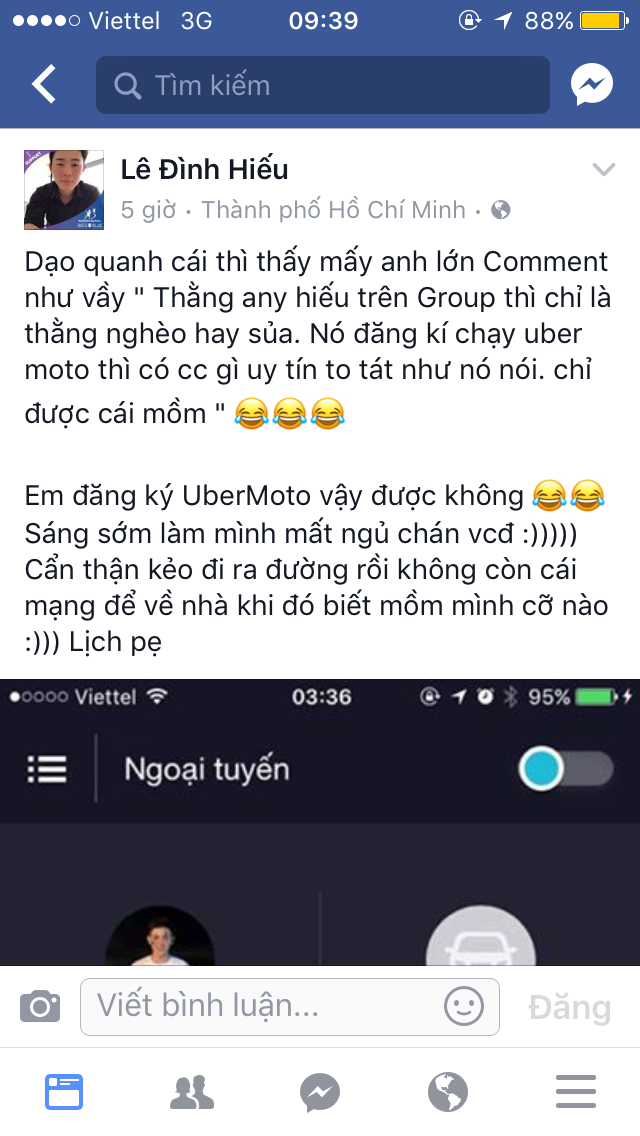This screenshot has width=640, height=1136.
Task: Tap the Viết bình luận comment field
Action: click(260, 1006)
